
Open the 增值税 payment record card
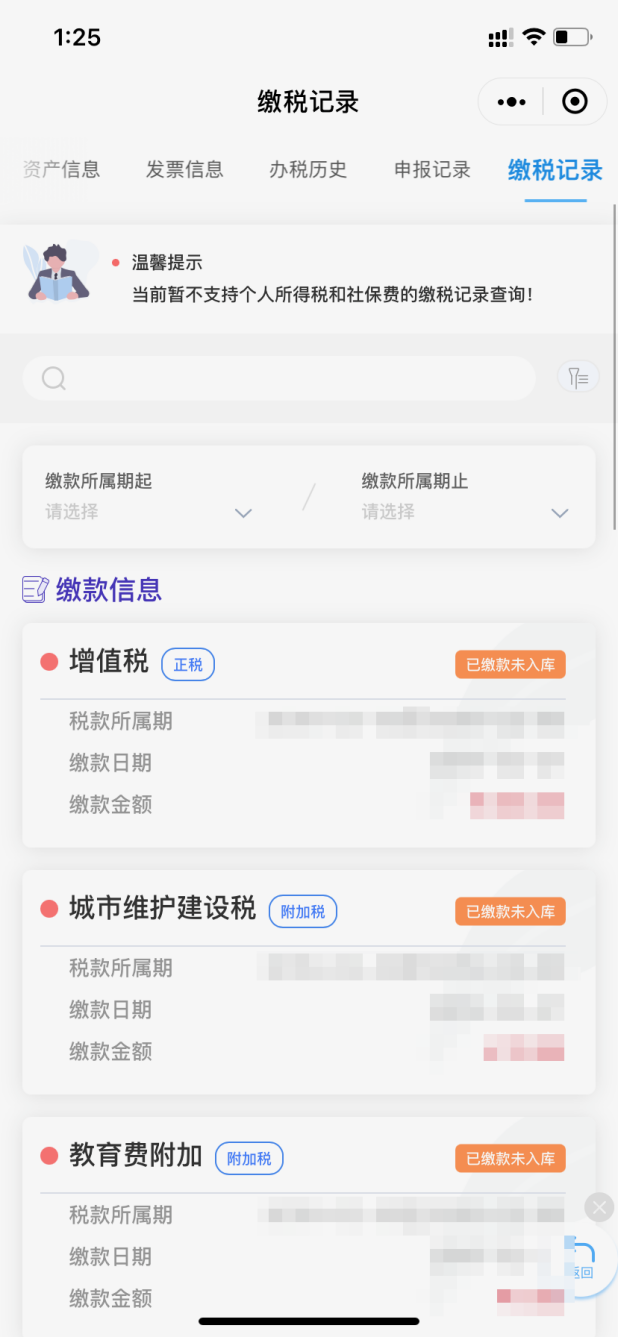click(309, 735)
